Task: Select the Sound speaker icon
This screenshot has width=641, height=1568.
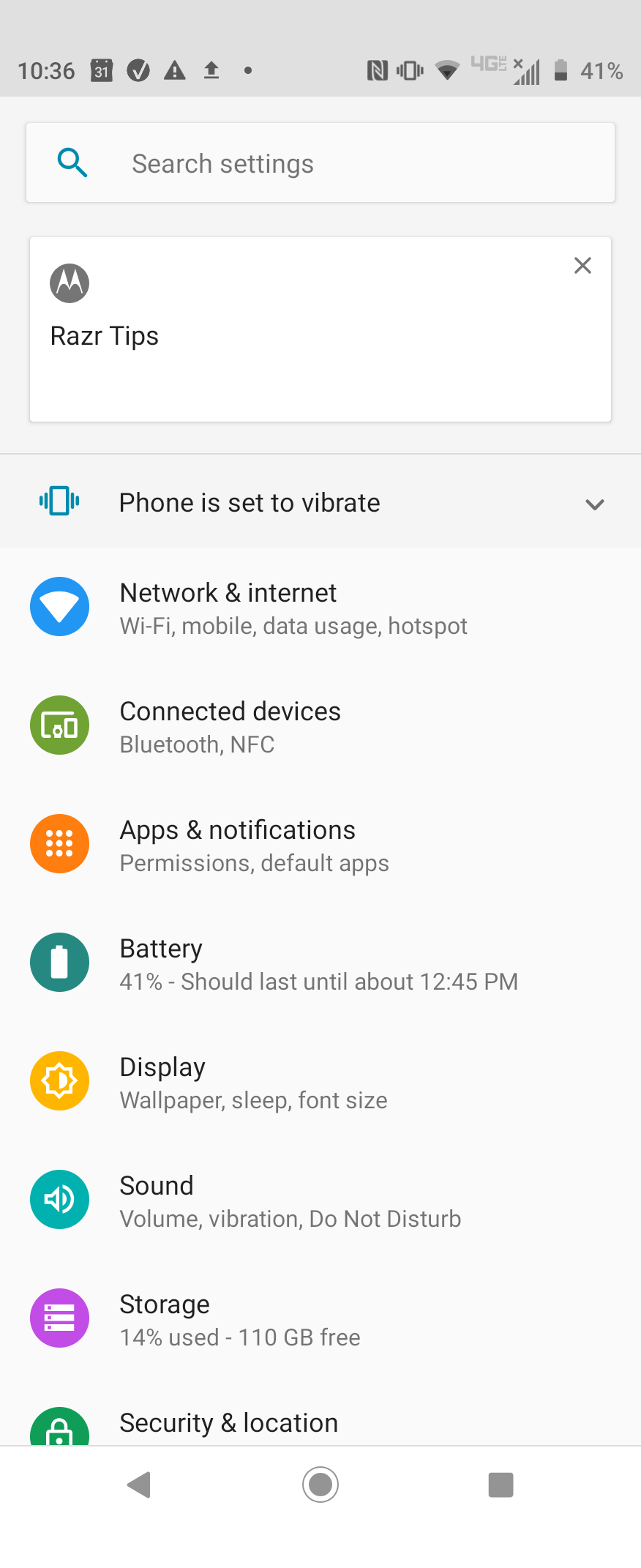Action: (59, 1199)
